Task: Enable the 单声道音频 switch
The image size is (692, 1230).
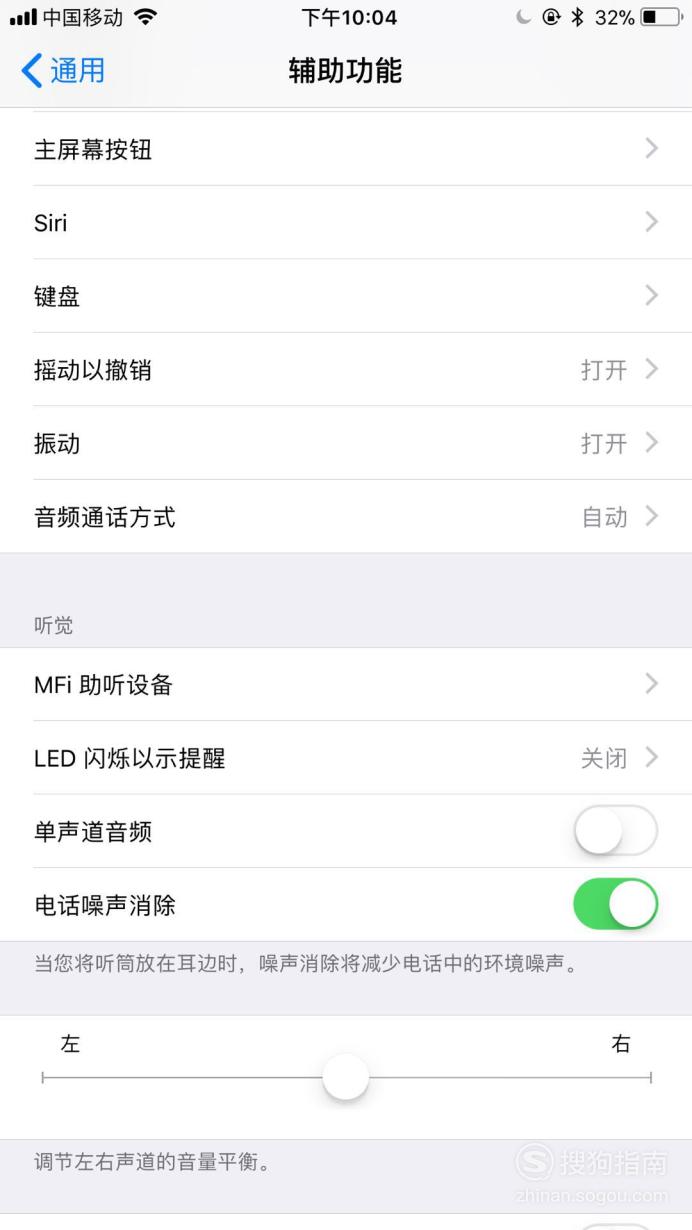Action: tap(616, 831)
